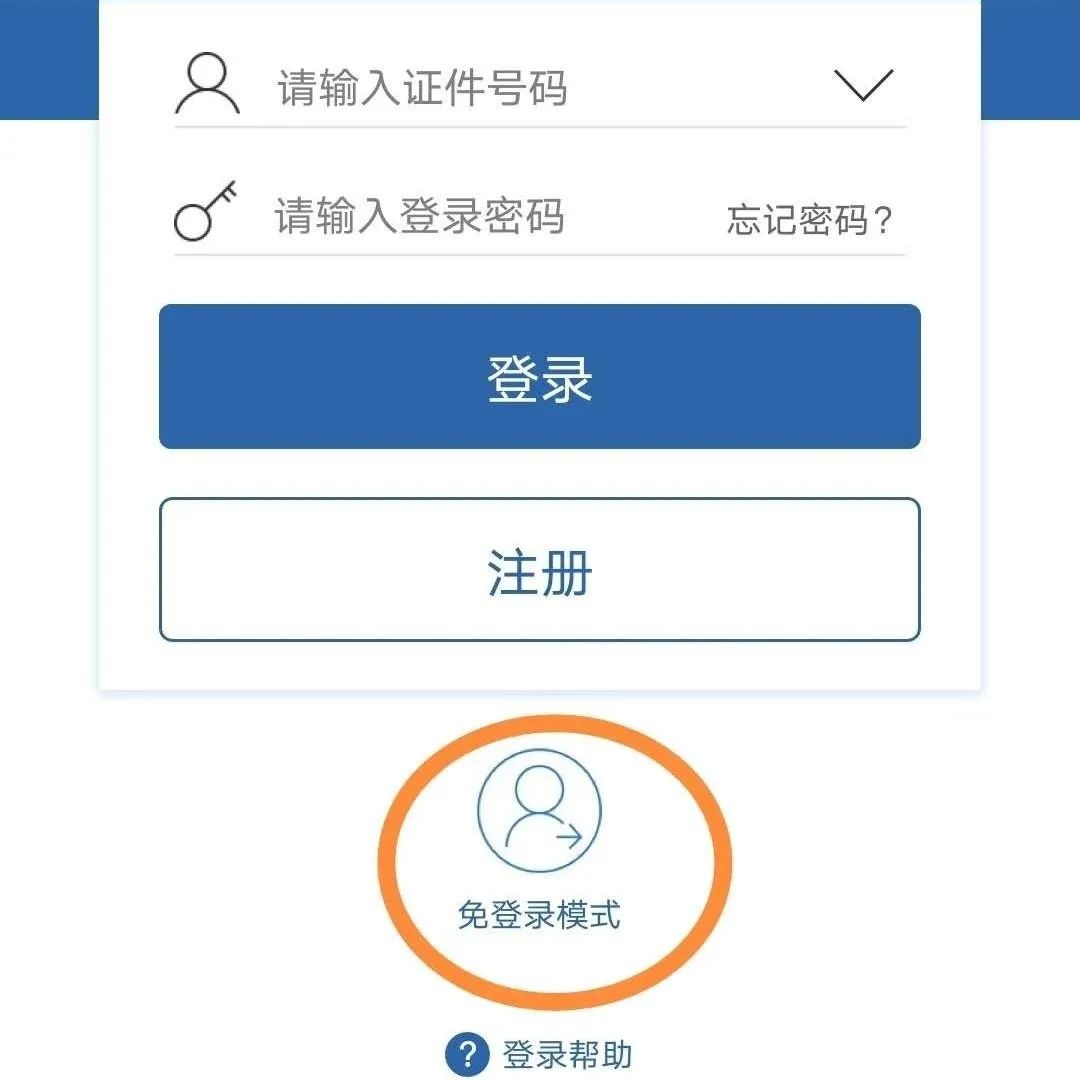Focus the 请输入登录密码 password field

470,217
